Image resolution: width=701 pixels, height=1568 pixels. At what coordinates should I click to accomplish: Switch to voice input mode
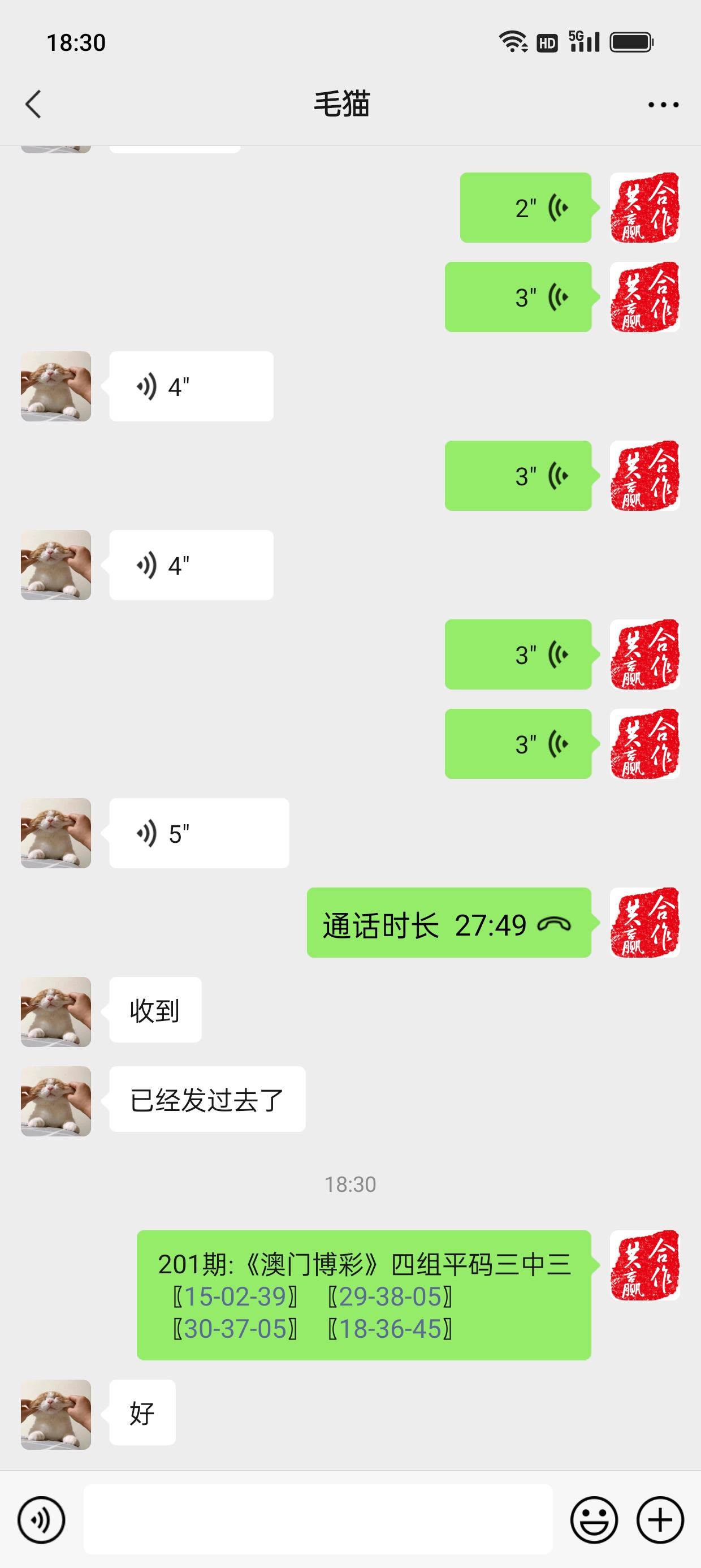point(41,1519)
